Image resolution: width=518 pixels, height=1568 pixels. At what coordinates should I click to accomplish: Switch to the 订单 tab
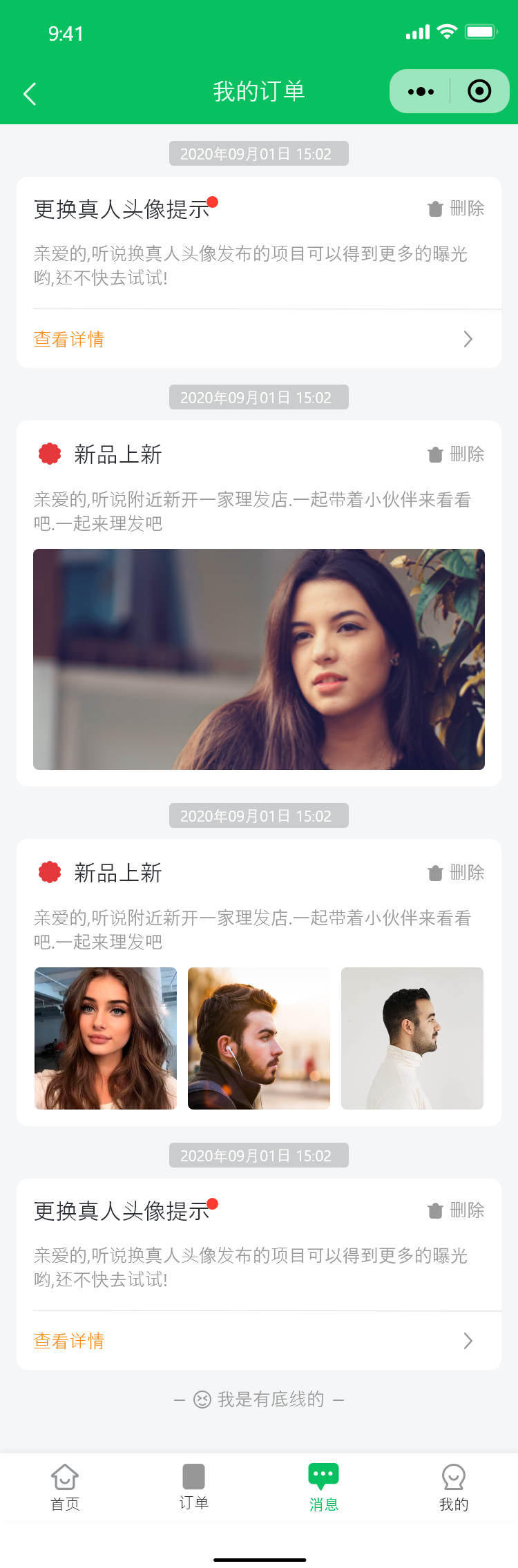point(194,1487)
